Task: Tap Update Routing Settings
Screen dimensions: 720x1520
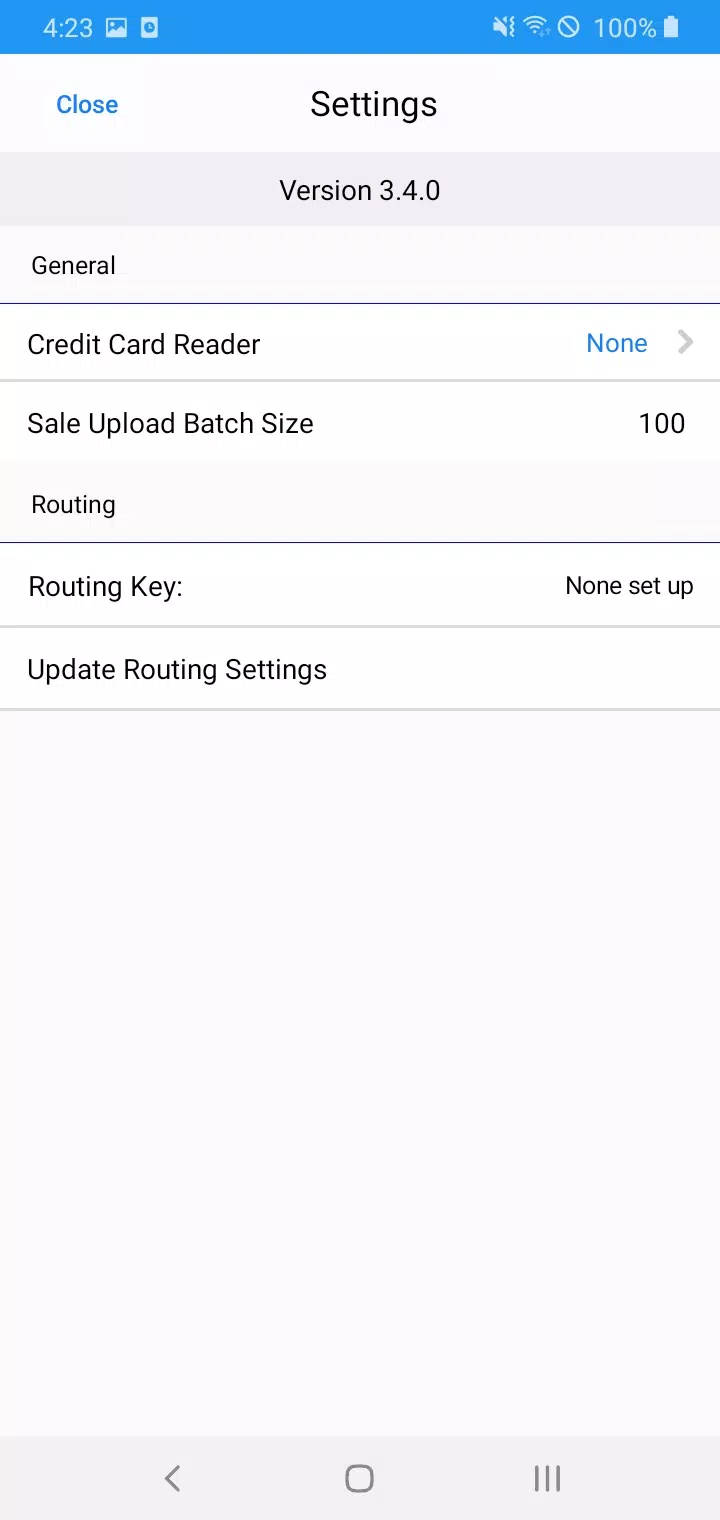Action: pos(177,669)
